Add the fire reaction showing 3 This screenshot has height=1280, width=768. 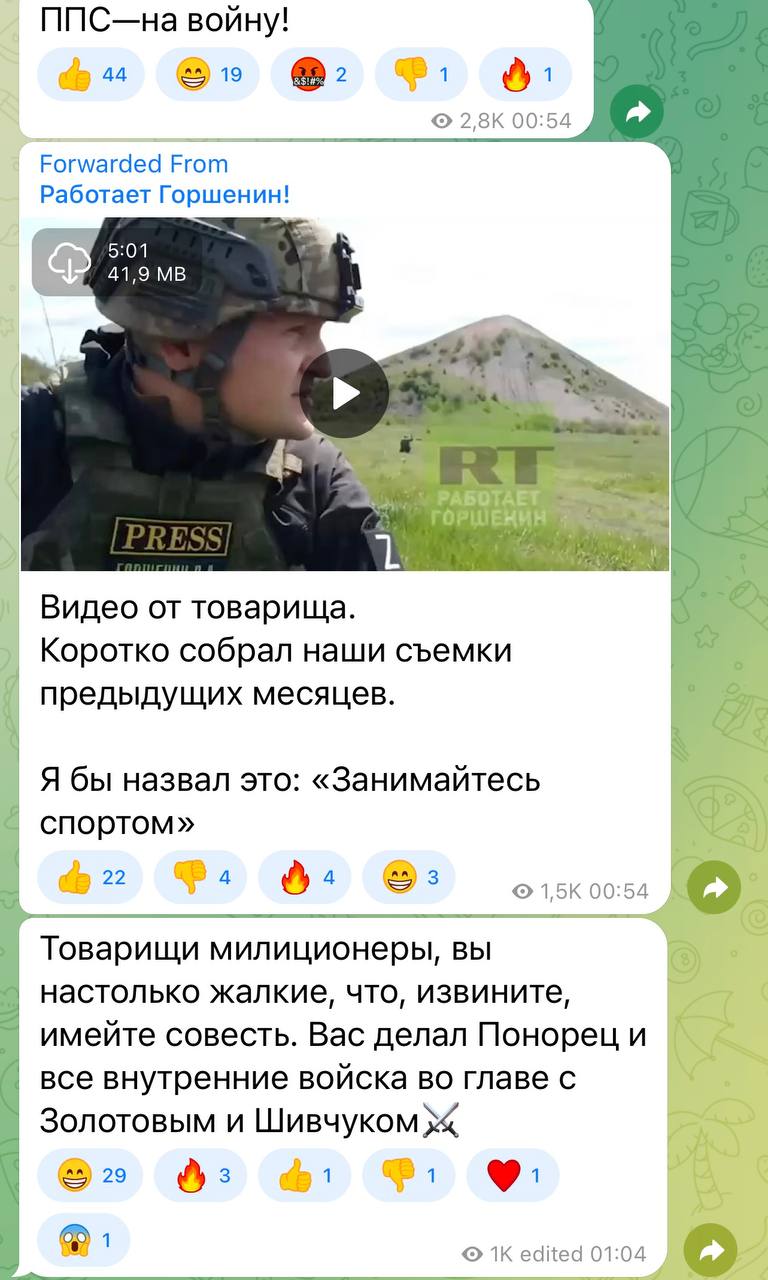point(201,1175)
